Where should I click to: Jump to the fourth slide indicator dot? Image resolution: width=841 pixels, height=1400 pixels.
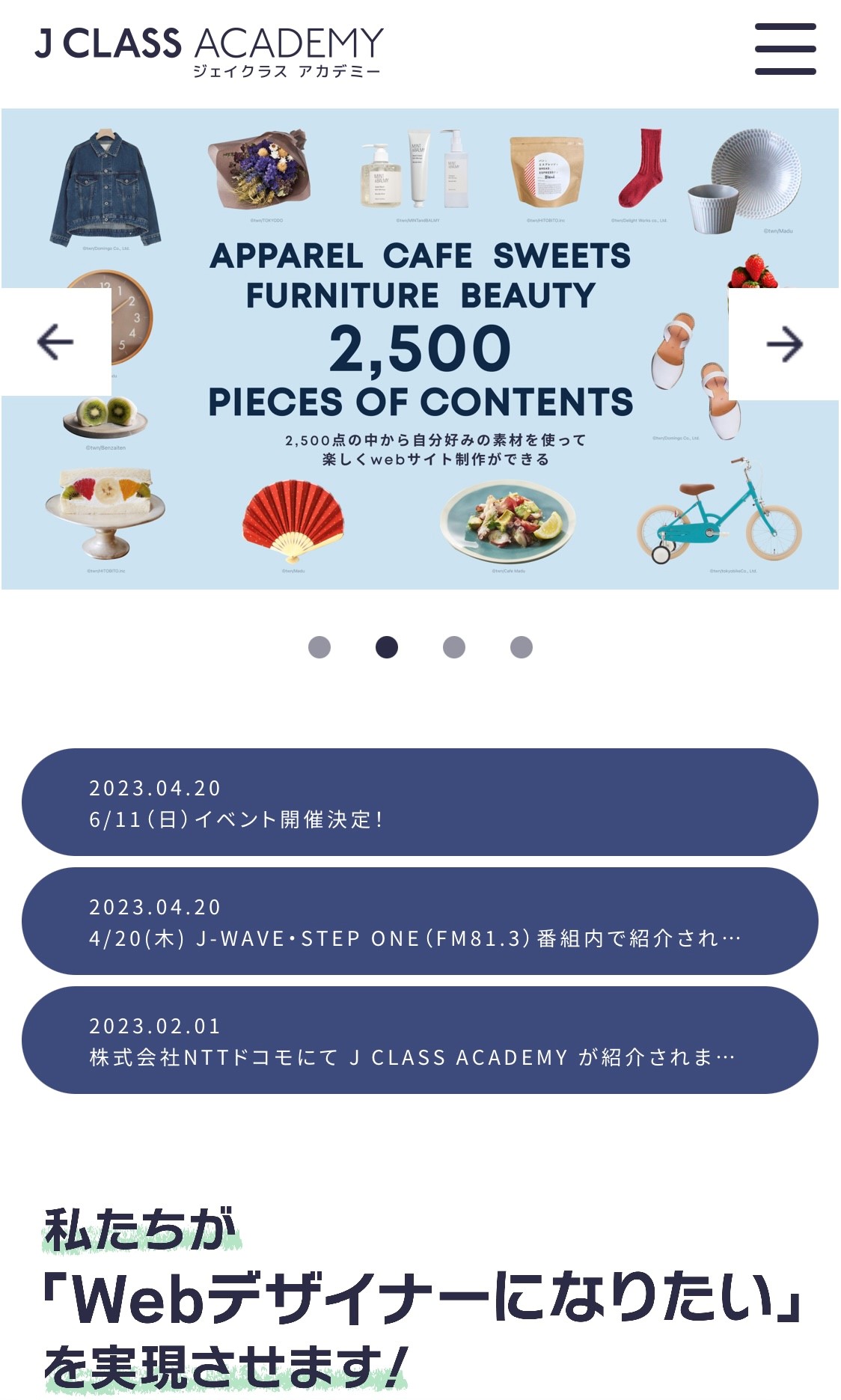(x=522, y=647)
